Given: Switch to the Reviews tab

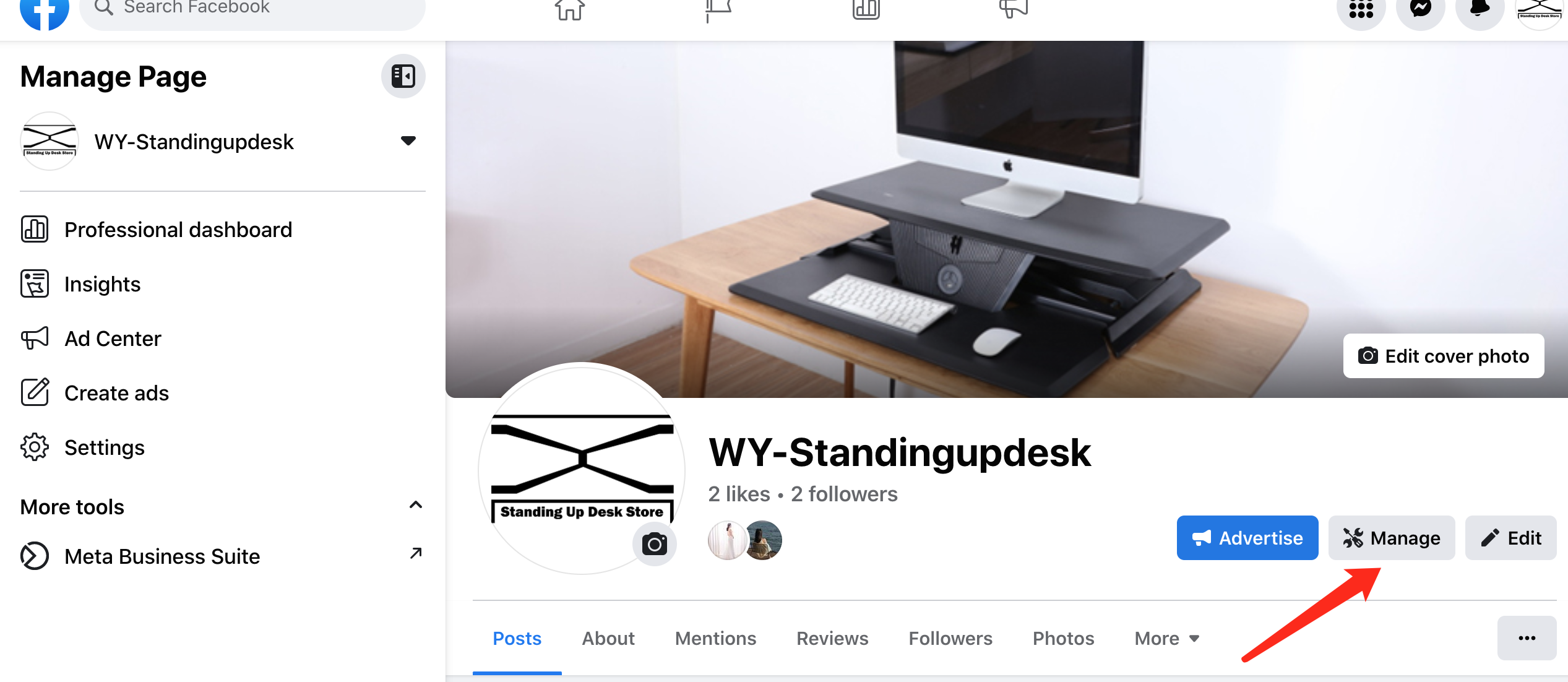Looking at the screenshot, I should 832,638.
